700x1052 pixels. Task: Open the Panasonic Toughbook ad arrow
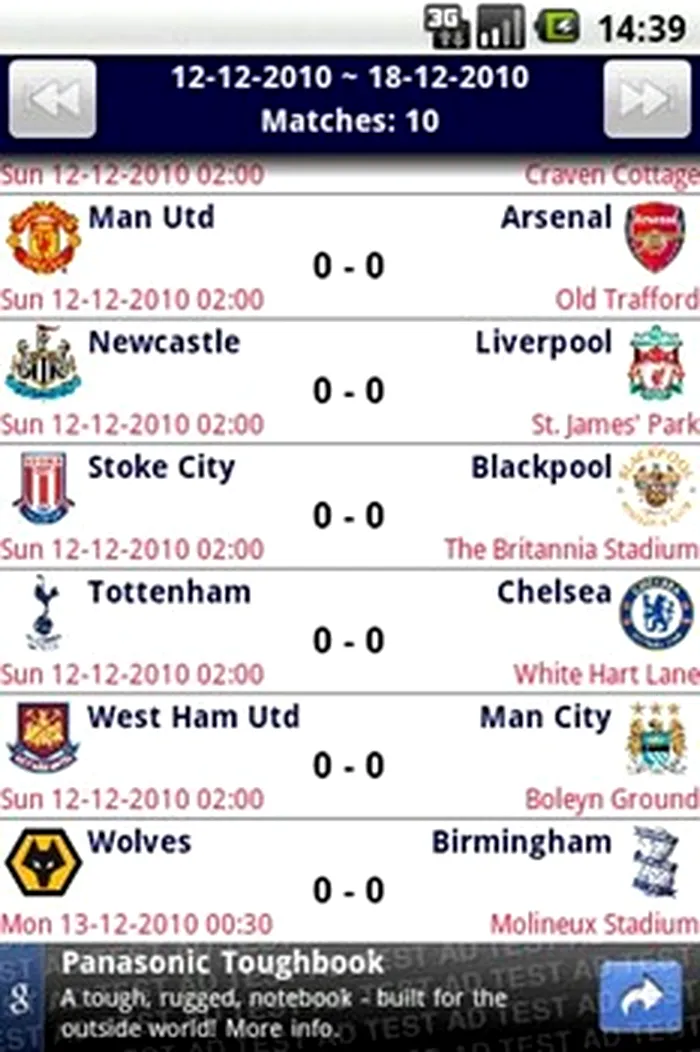(640, 996)
